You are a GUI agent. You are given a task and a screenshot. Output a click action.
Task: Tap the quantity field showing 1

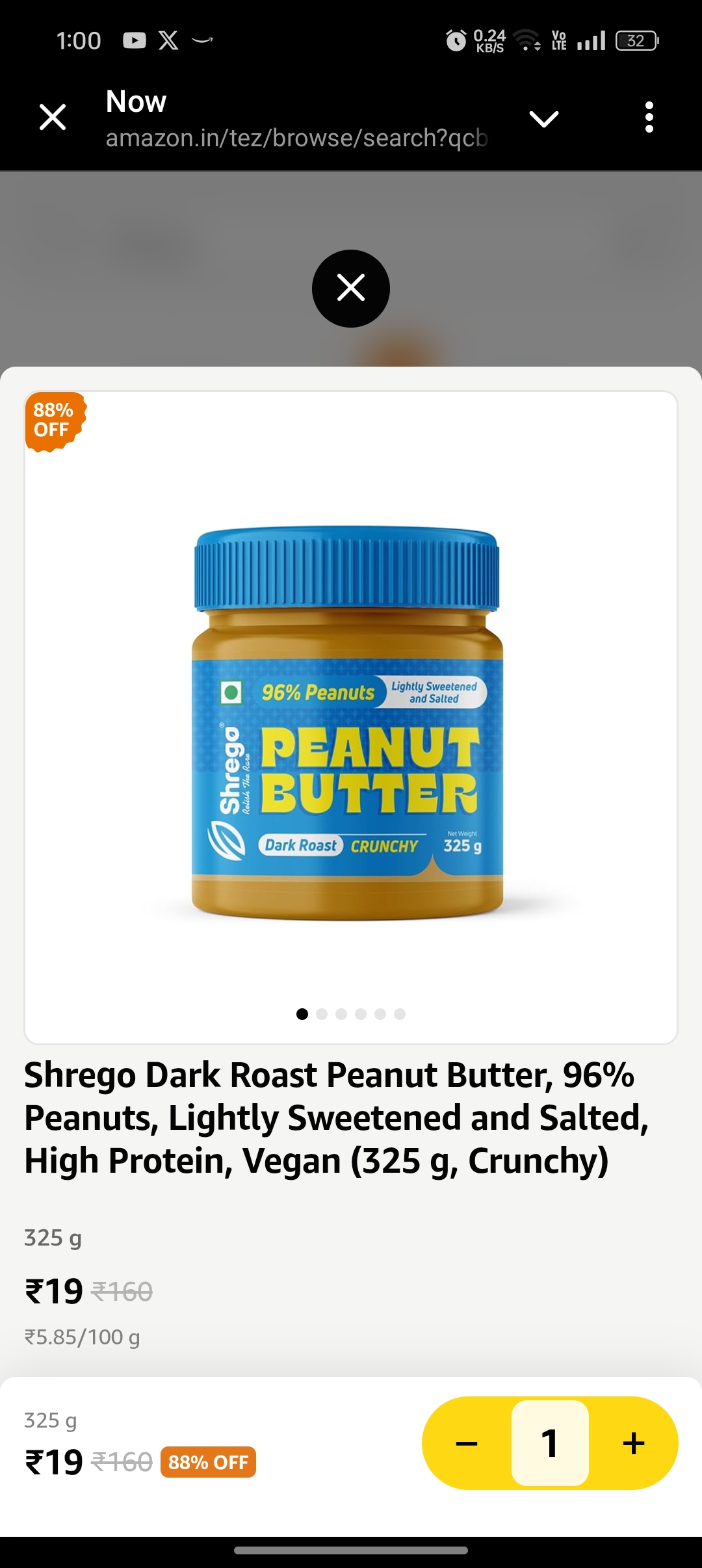click(x=550, y=1444)
